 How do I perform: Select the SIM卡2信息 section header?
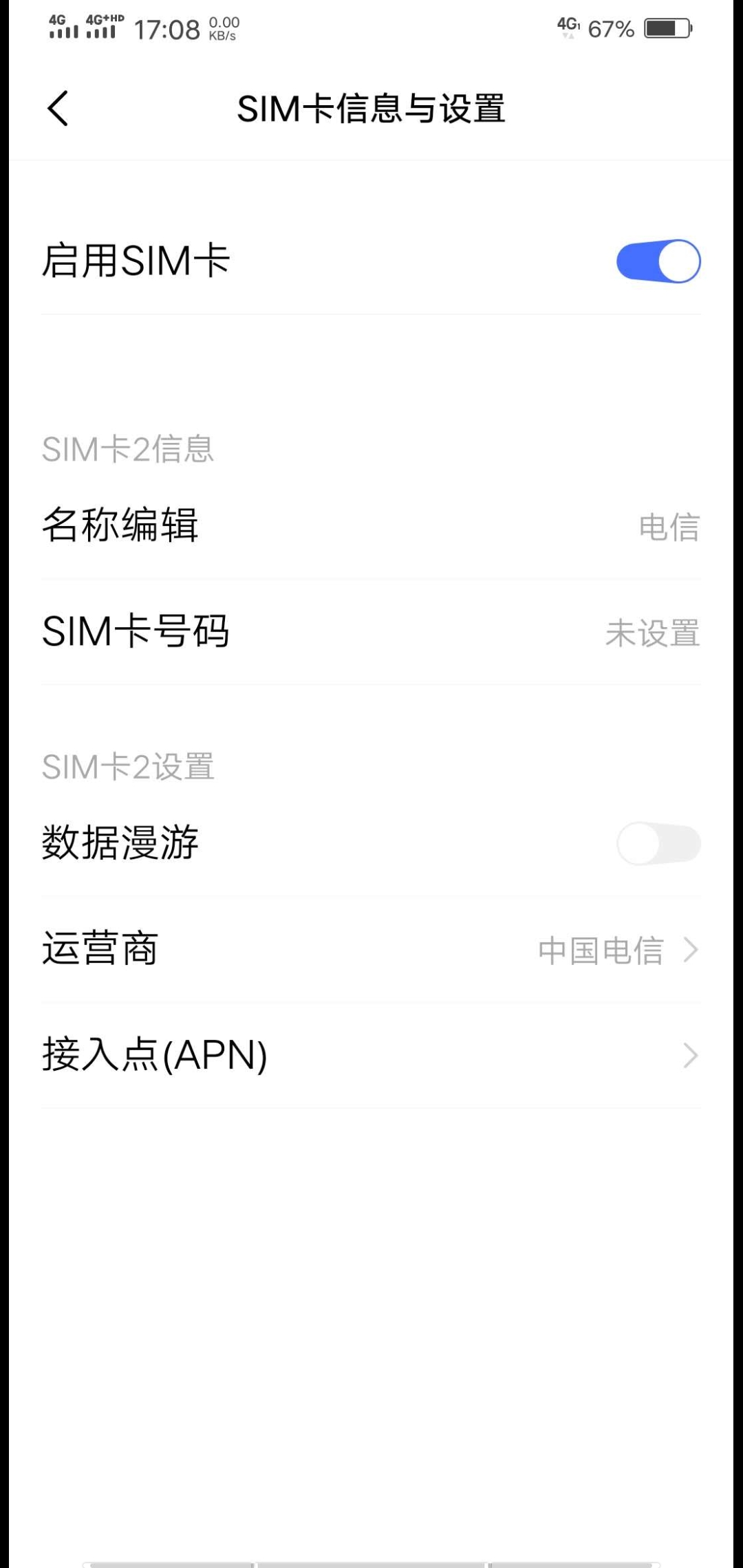pos(127,448)
